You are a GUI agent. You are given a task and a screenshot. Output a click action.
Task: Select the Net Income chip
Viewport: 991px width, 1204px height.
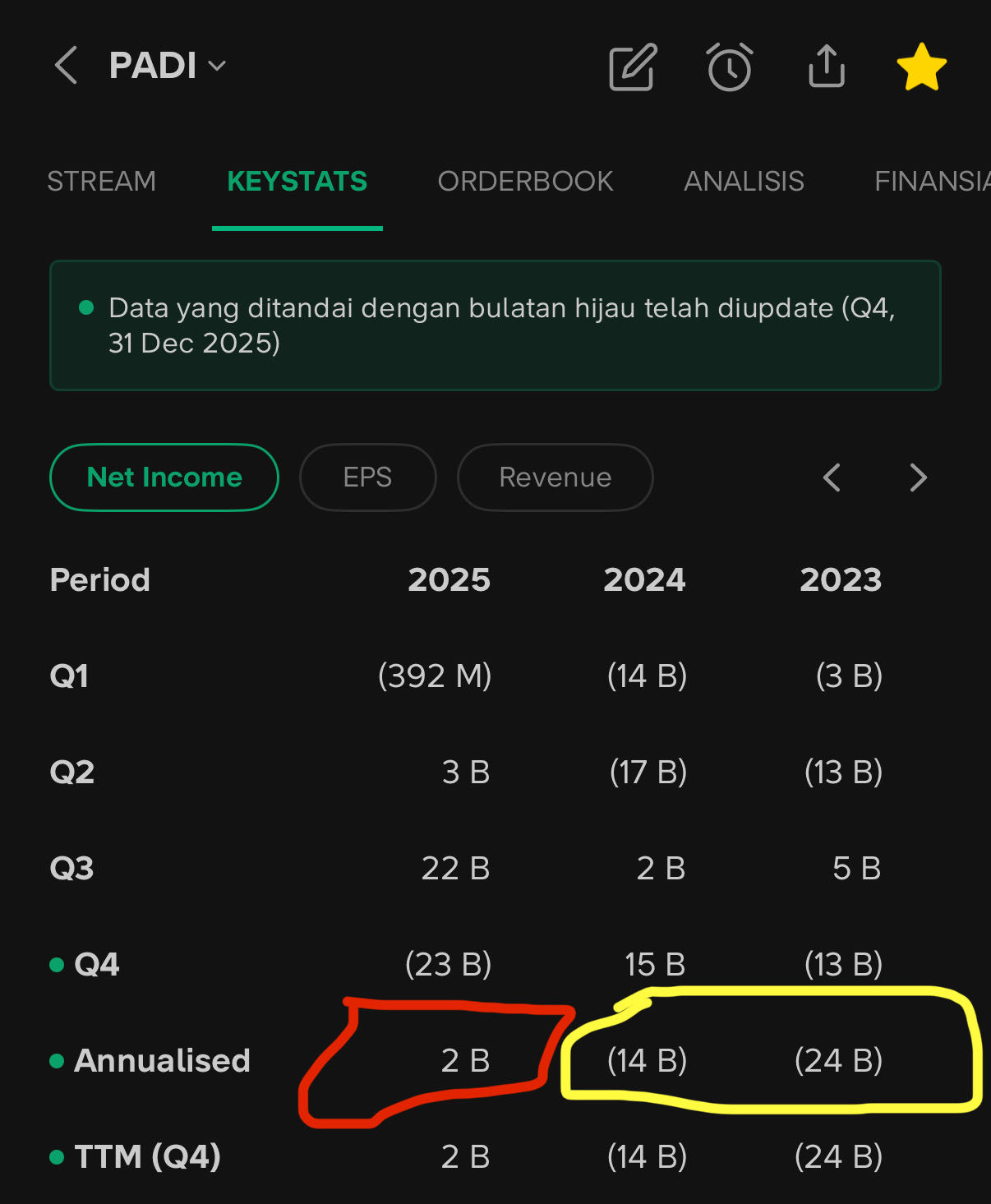tap(164, 477)
